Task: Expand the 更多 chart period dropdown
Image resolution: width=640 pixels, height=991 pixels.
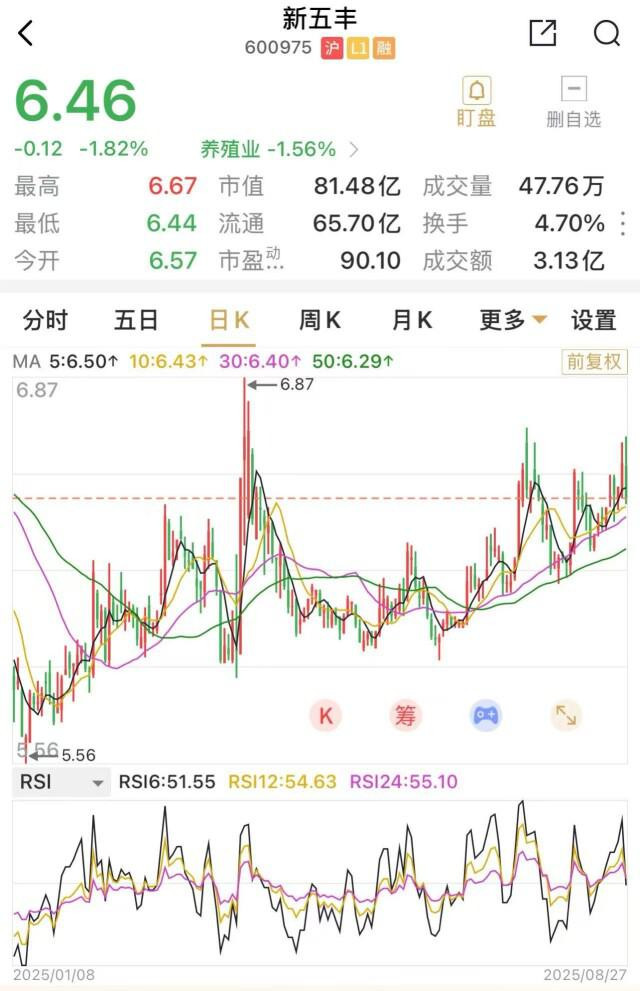Action: pyautogui.click(x=513, y=320)
